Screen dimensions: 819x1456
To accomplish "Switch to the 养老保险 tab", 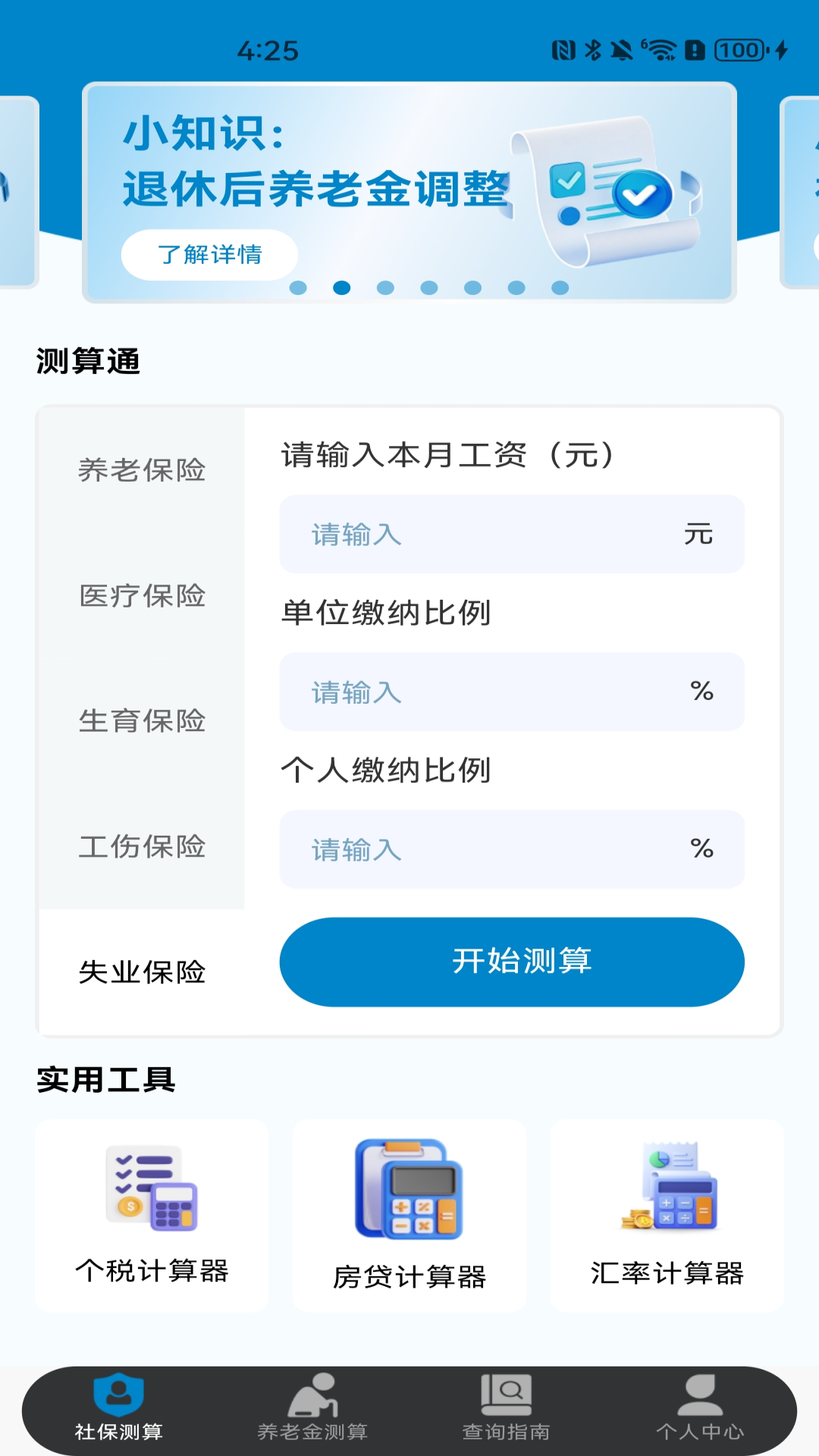I will (x=143, y=470).
